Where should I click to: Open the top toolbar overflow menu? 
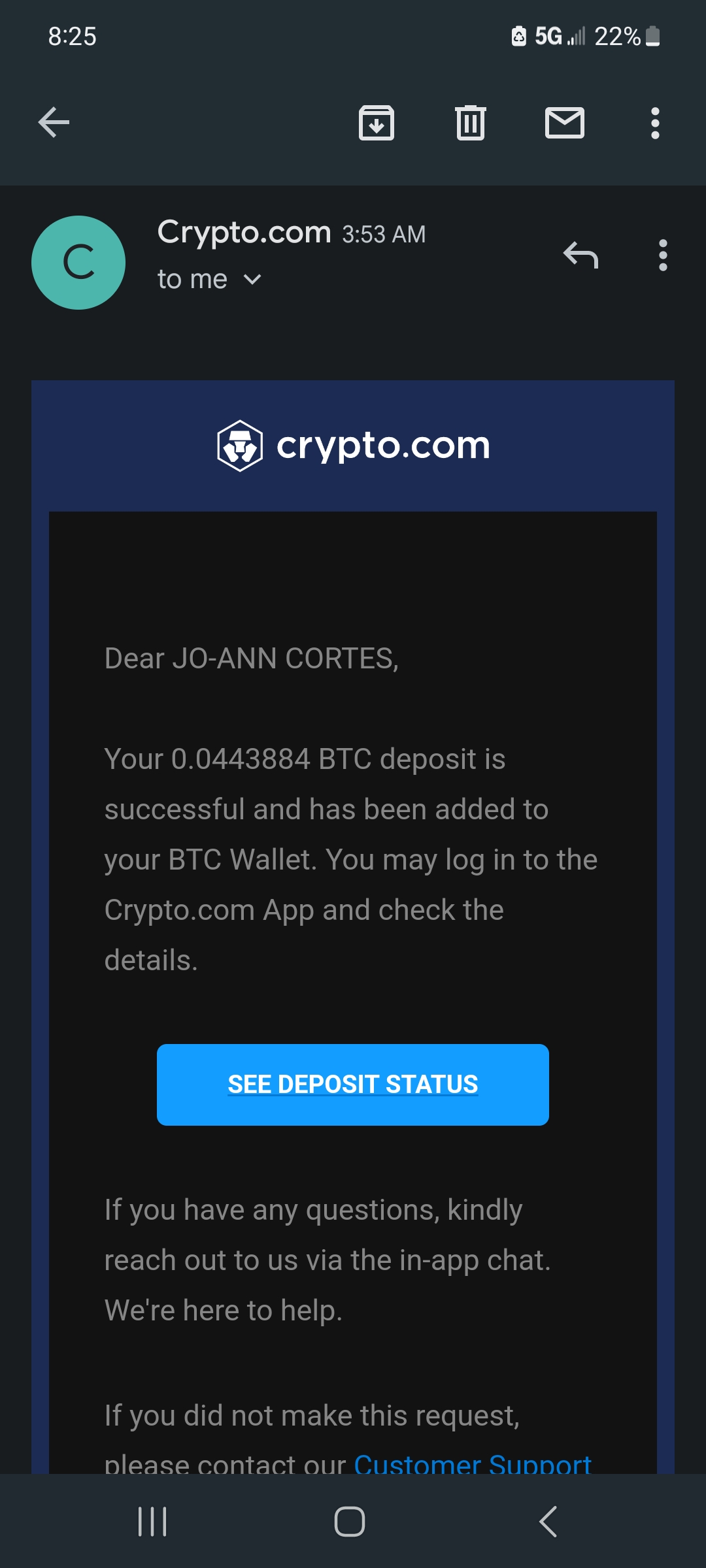(x=655, y=122)
